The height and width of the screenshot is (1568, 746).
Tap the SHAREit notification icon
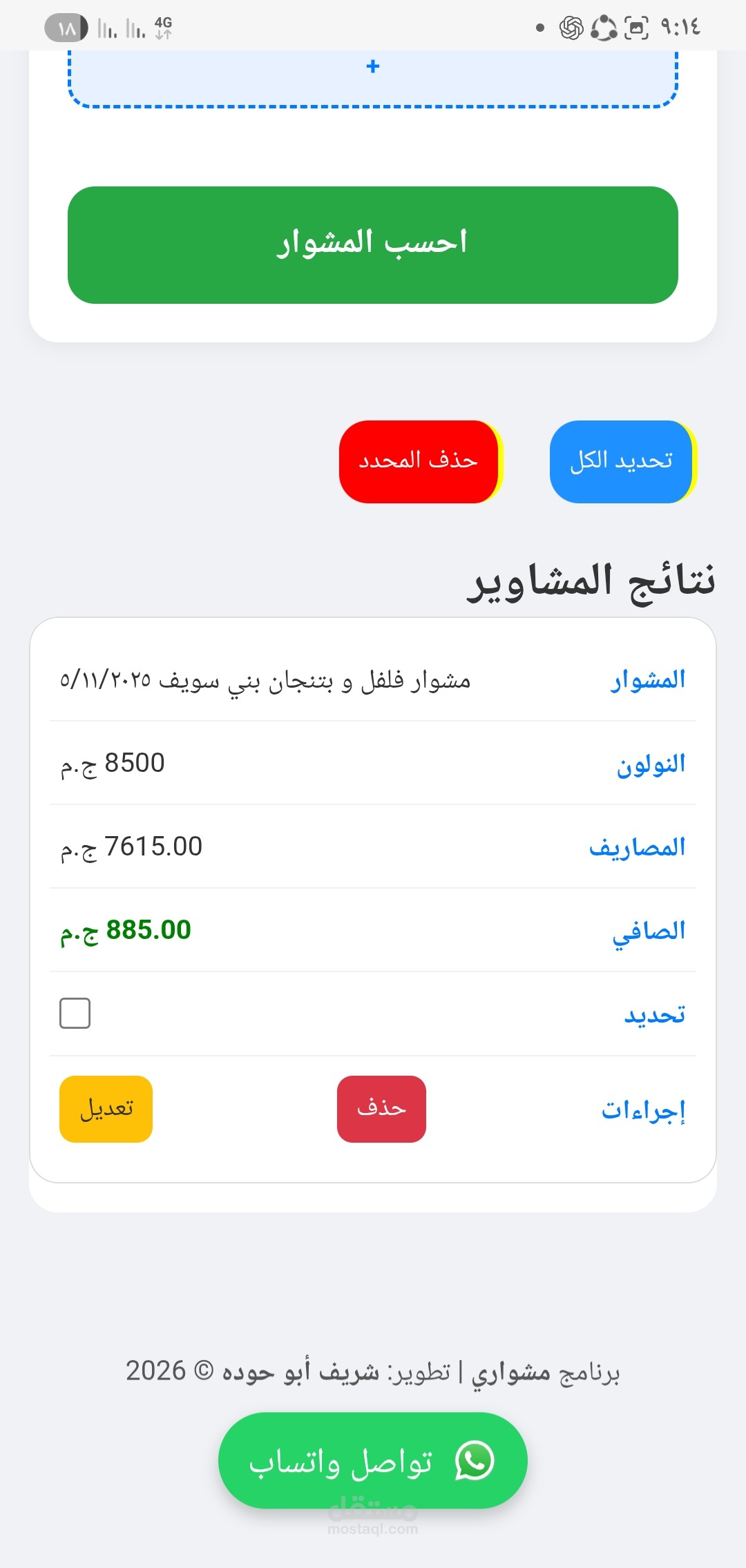tap(602, 27)
